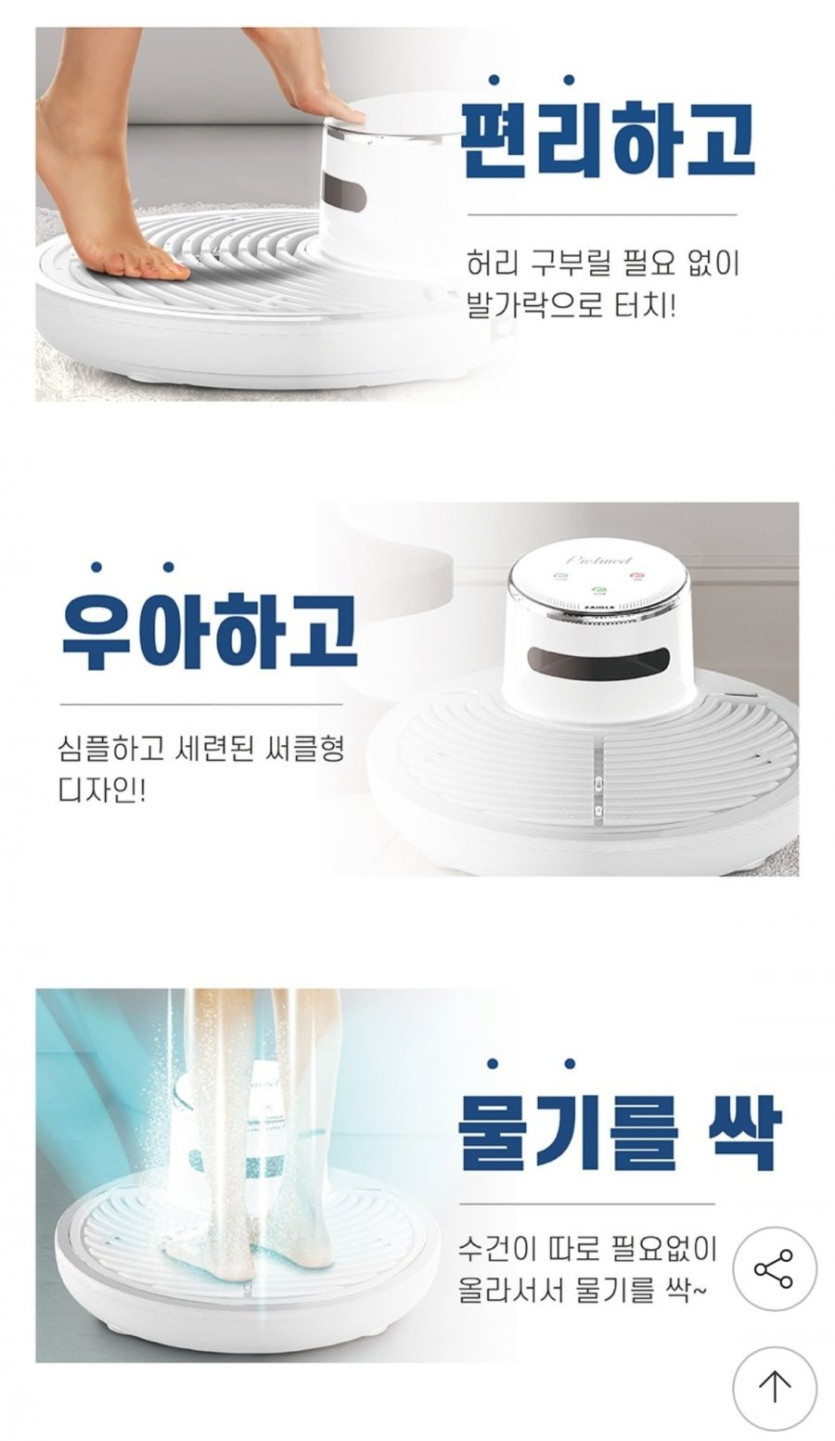Jump back to the top of the page
Viewport: 835px width, 1441px height.
coord(774,1388)
